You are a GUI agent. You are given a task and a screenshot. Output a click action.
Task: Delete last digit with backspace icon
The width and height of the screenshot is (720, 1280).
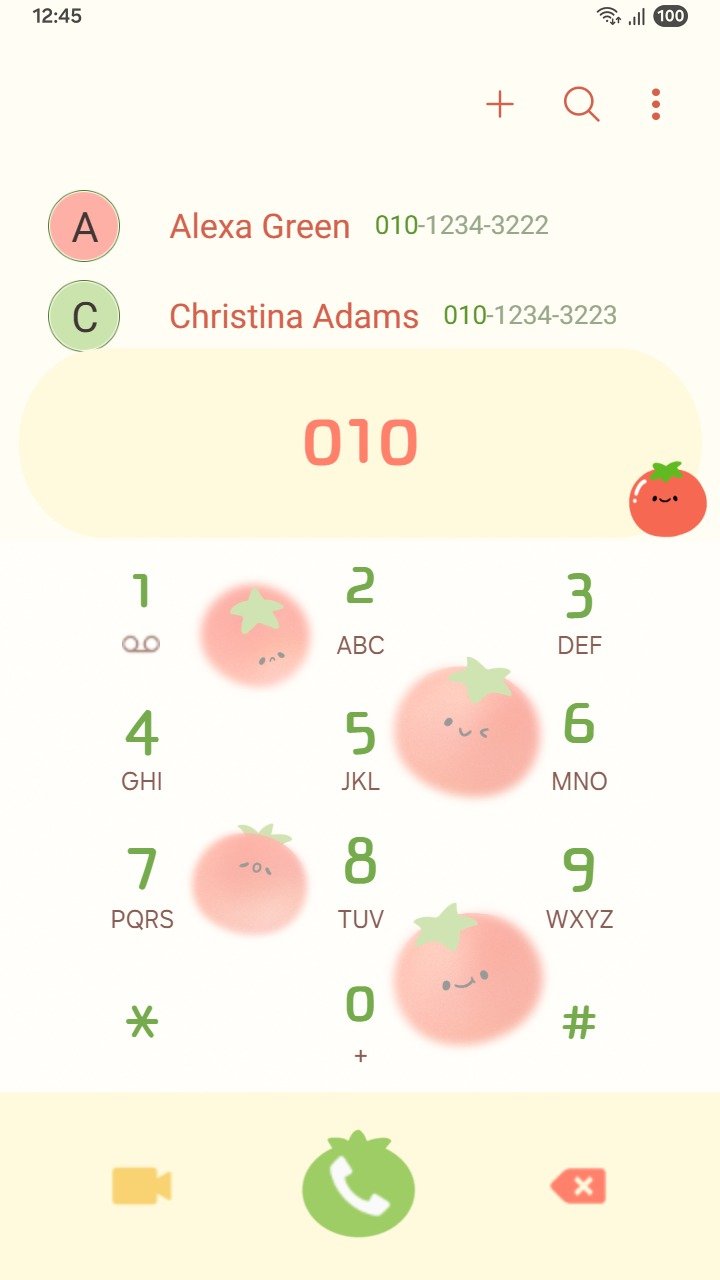click(579, 1186)
